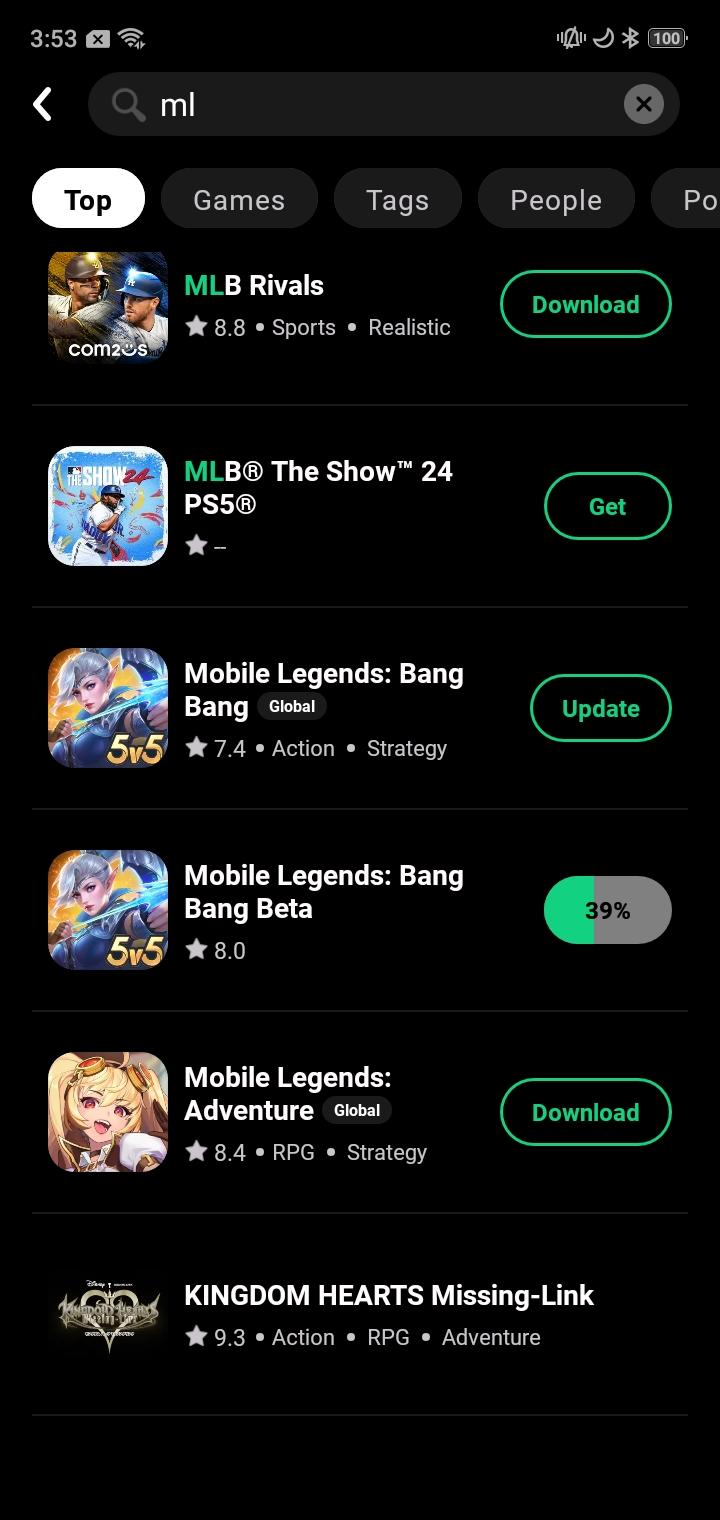720x1520 pixels.
Task: Tap the star rating icon beside 8.8
Action: coord(196,327)
